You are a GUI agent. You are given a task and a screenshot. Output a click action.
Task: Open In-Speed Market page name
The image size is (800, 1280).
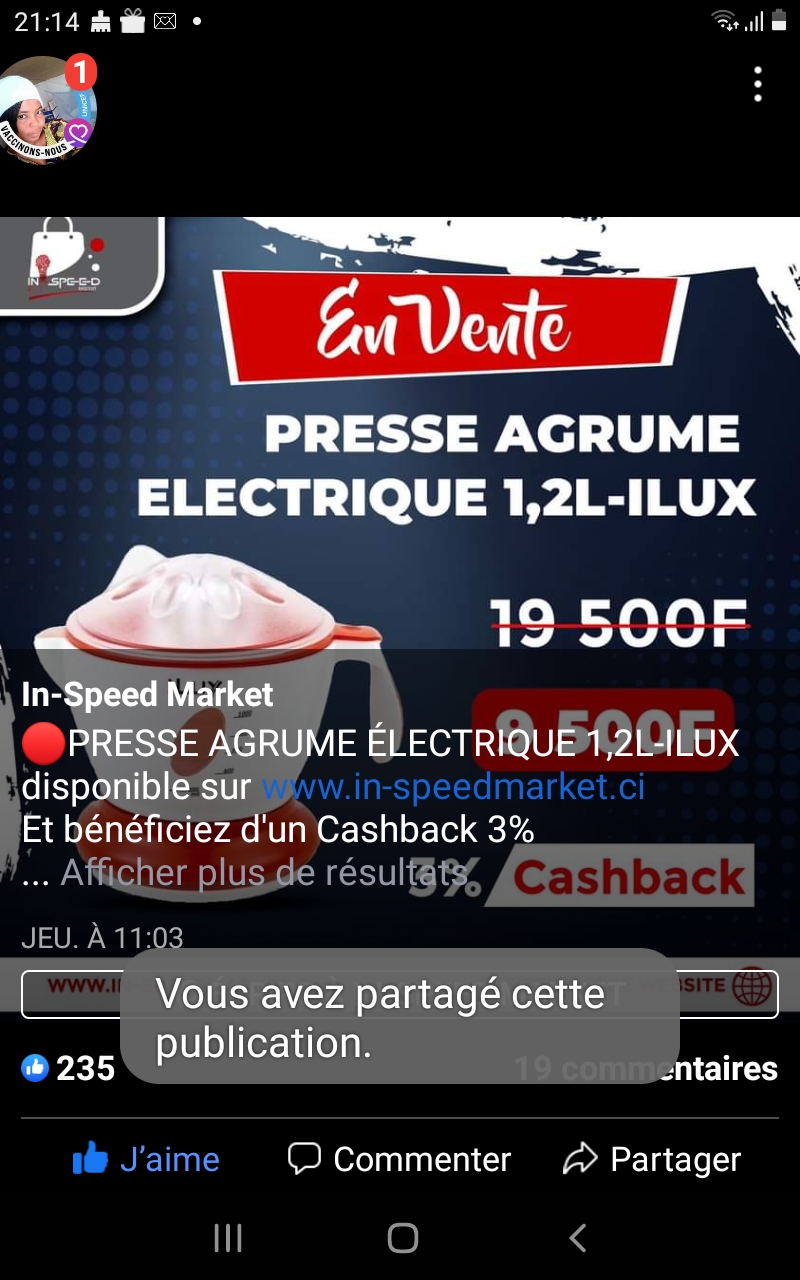148,694
